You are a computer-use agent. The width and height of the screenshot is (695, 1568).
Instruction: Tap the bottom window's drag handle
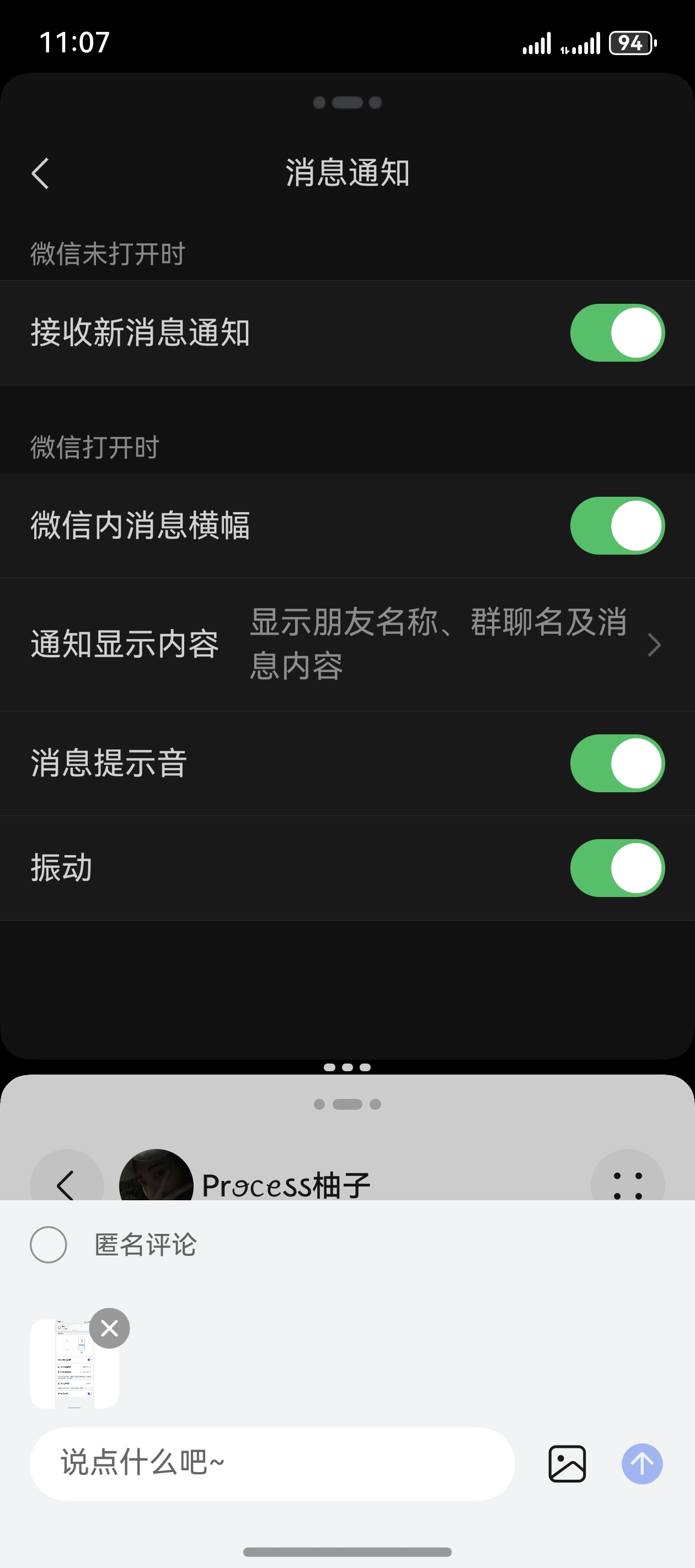tap(347, 1104)
